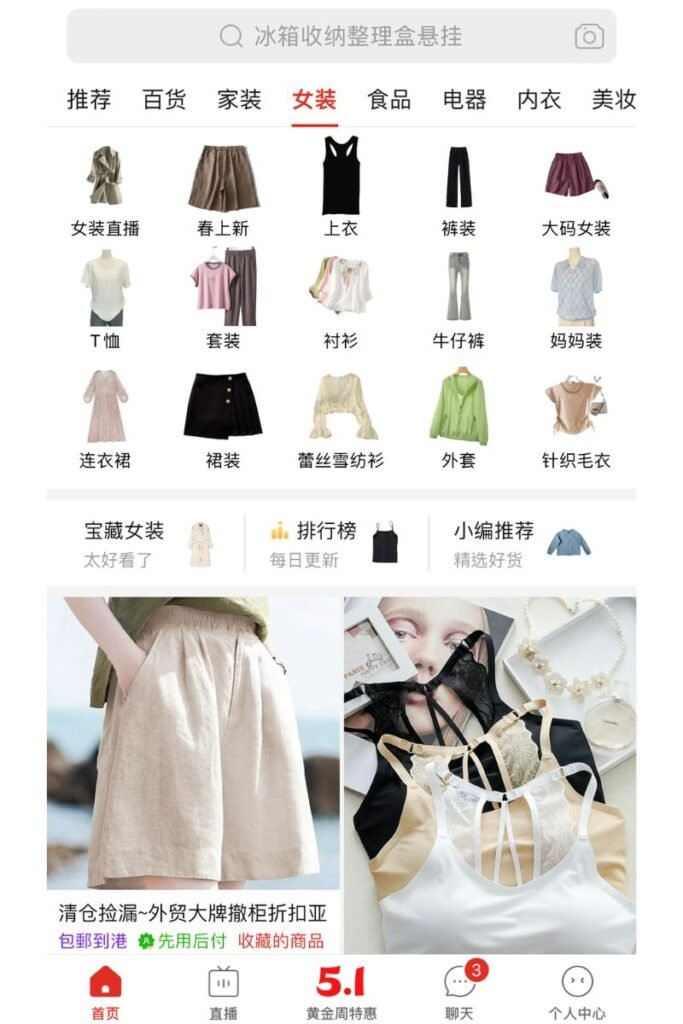Screen dimensions: 683x1024
Task: Switch to the 食品 tab
Action: coord(389,100)
